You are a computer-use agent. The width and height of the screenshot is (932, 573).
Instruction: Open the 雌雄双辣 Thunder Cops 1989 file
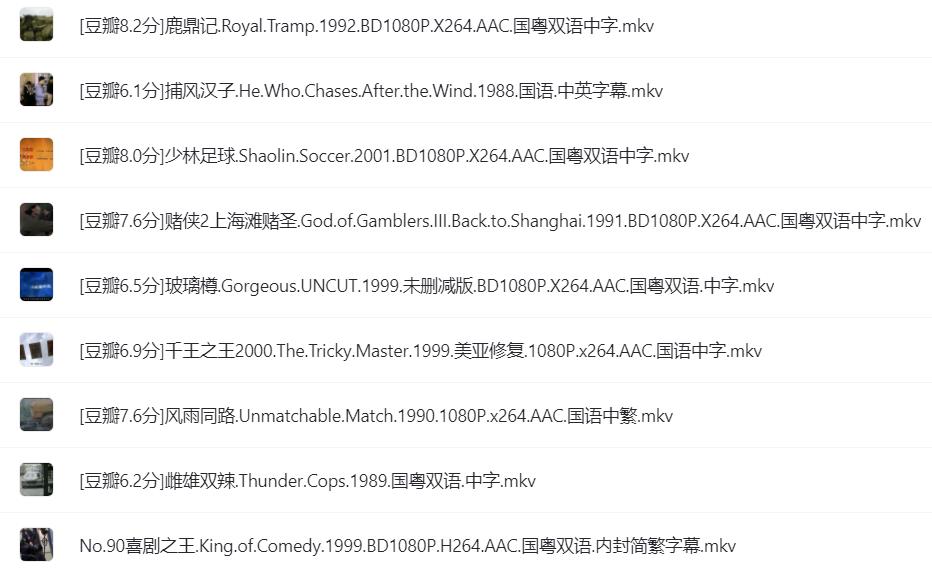[x=307, y=481]
